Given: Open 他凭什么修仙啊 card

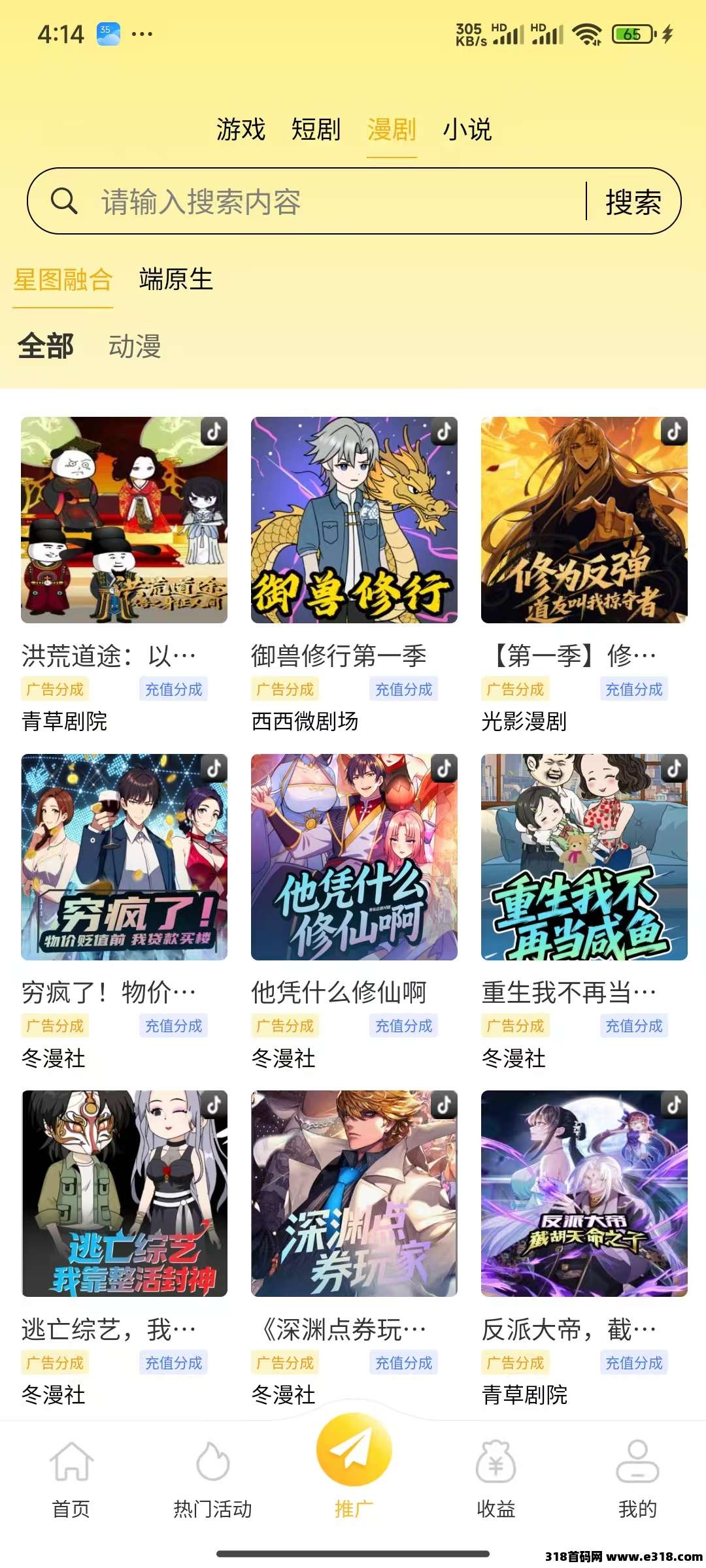Looking at the screenshot, I should pyautogui.click(x=354, y=857).
